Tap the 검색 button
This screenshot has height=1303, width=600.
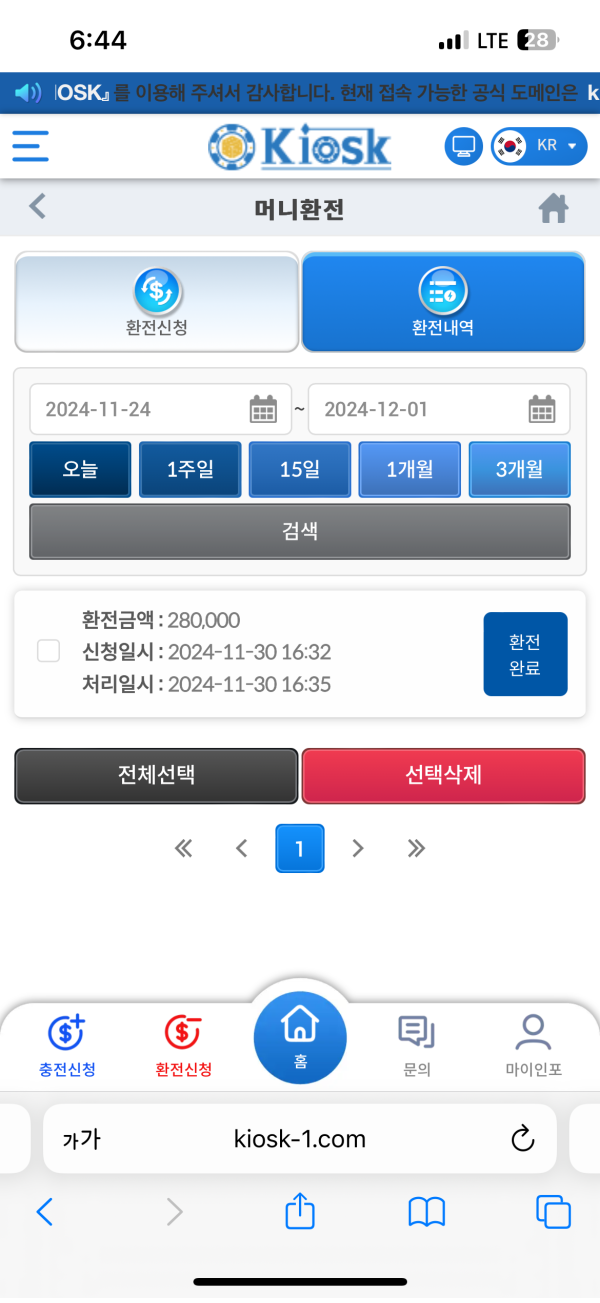(300, 531)
